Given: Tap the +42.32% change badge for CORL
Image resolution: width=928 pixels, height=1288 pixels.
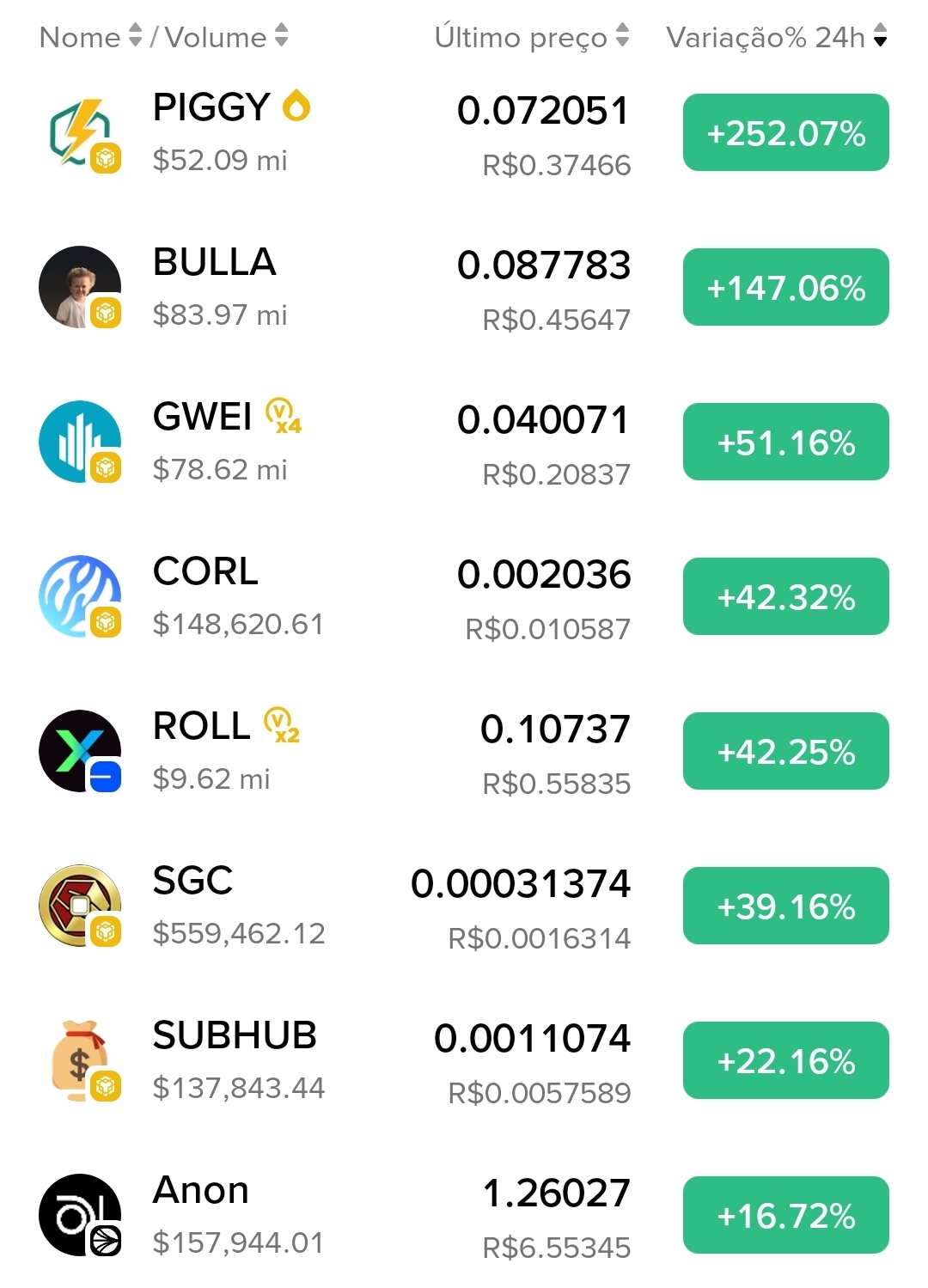Looking at the screenshot, I should (785, 596).
